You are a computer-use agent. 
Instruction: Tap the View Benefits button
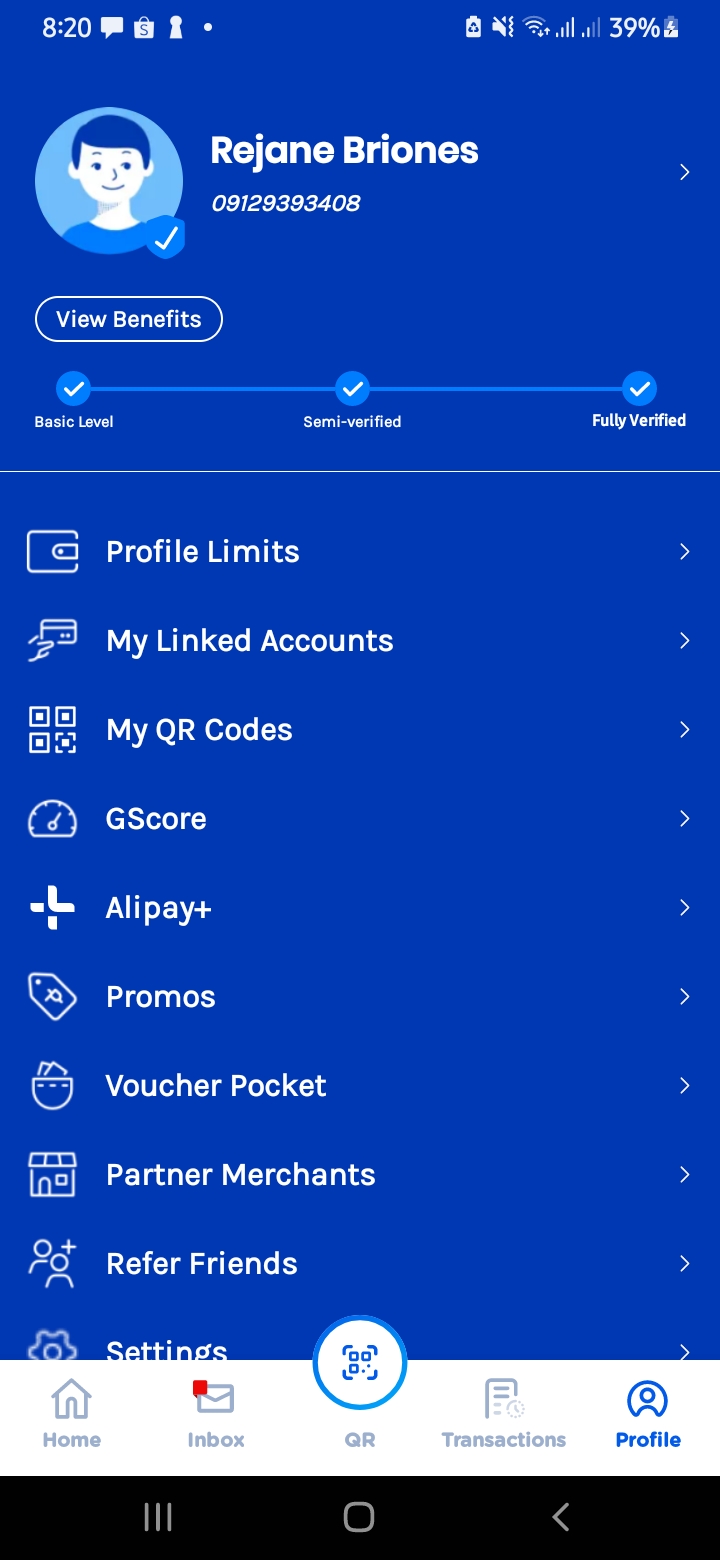click(x=129, y=319)
